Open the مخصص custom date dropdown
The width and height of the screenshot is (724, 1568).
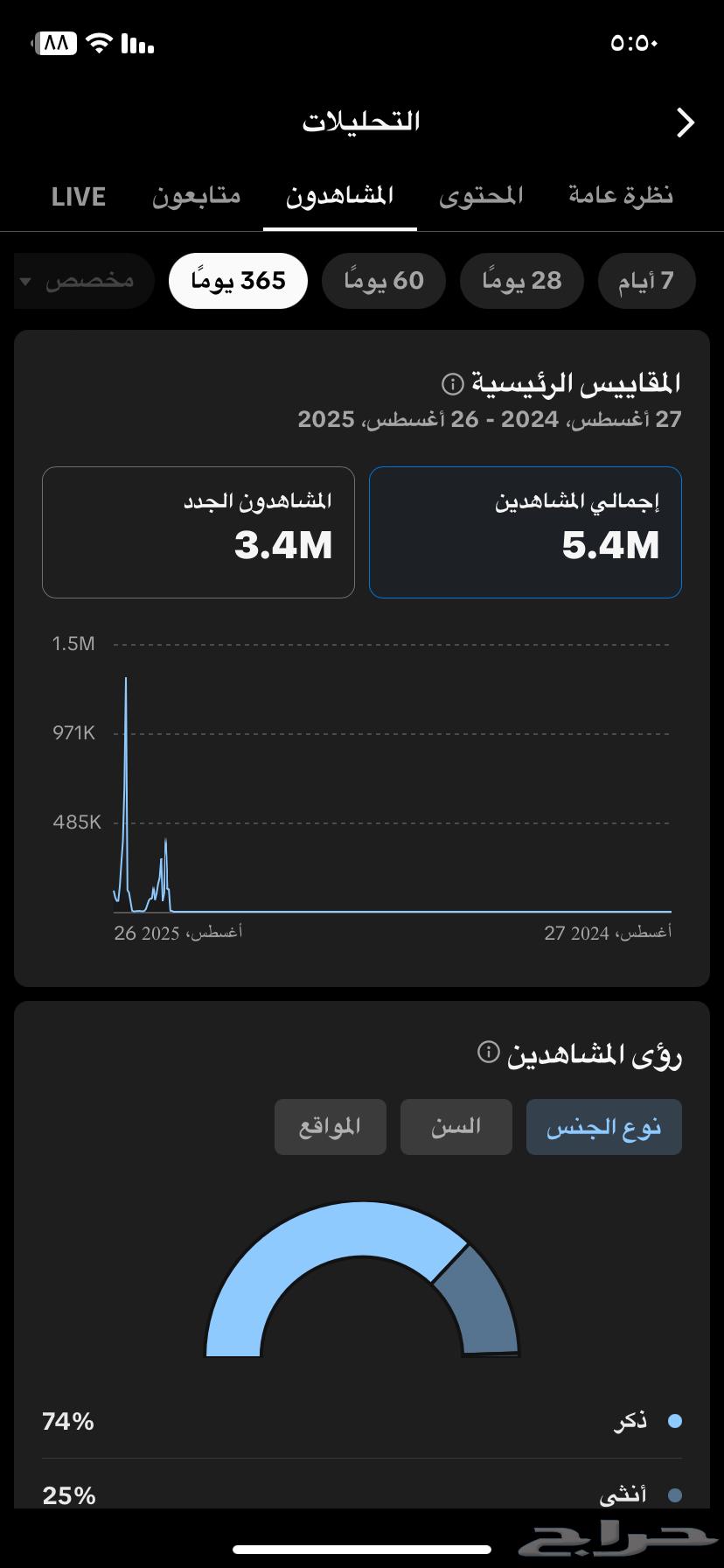point(83,281)
